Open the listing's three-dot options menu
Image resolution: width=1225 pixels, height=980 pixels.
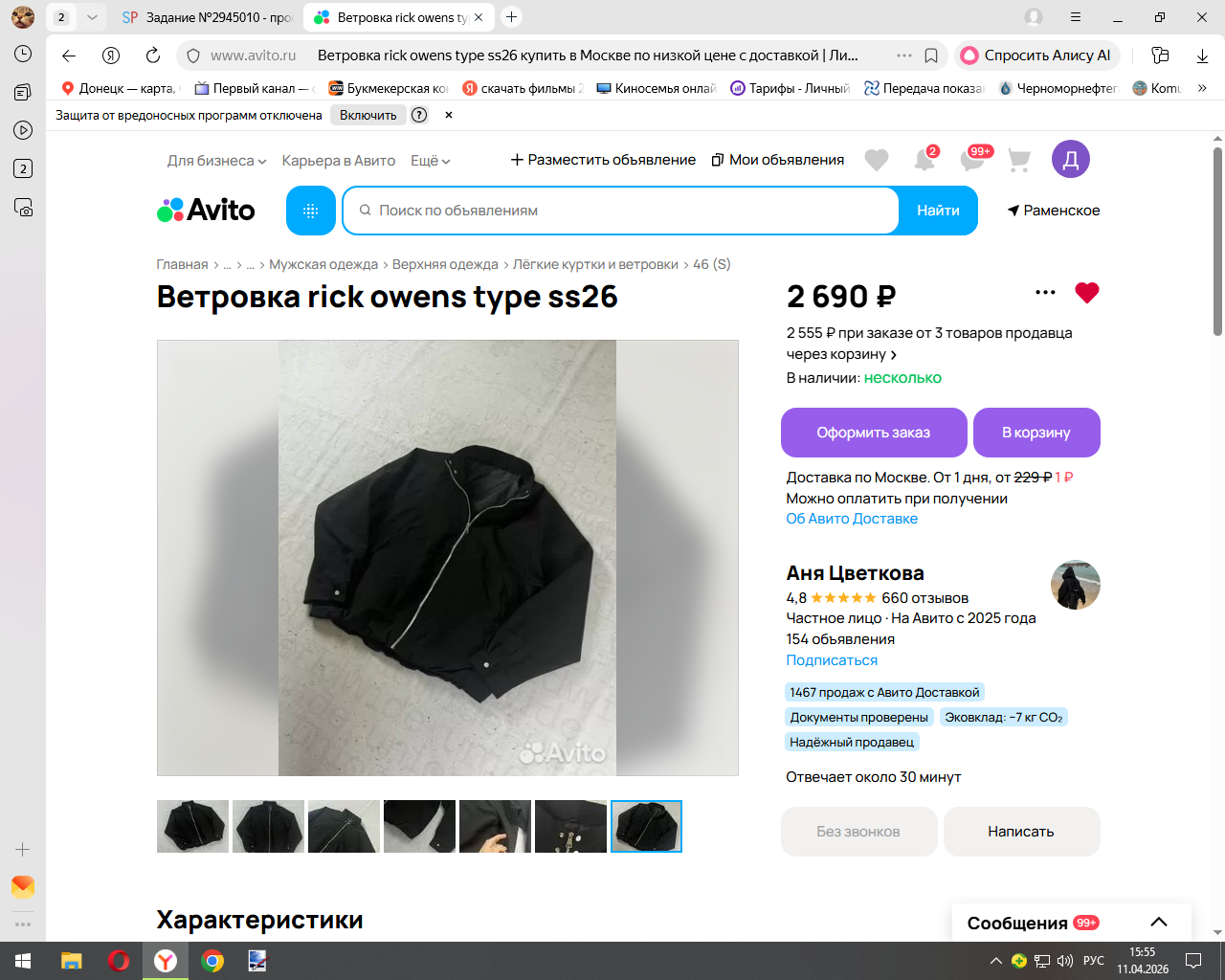[1045, 293]
